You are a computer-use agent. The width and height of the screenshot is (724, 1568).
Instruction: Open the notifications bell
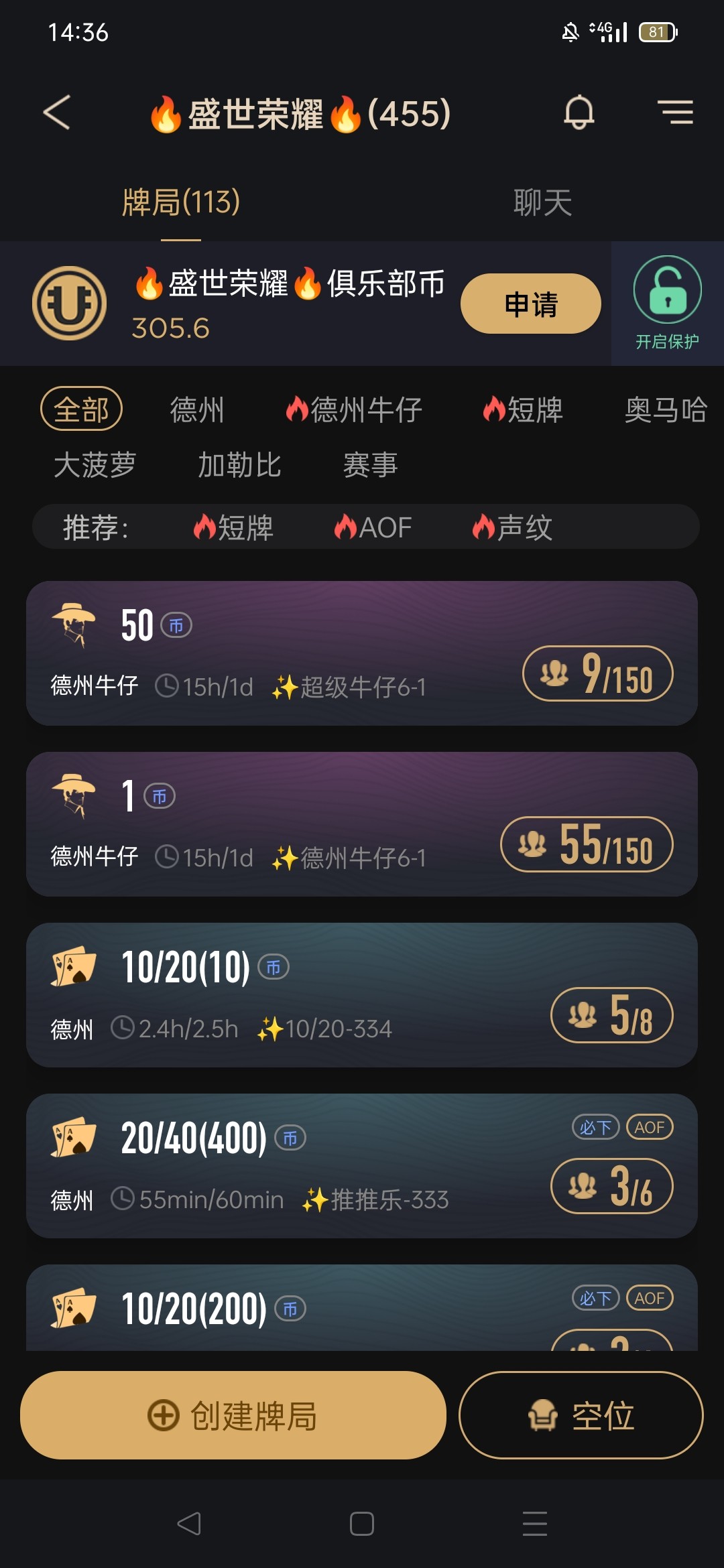[x=579, y=112]
